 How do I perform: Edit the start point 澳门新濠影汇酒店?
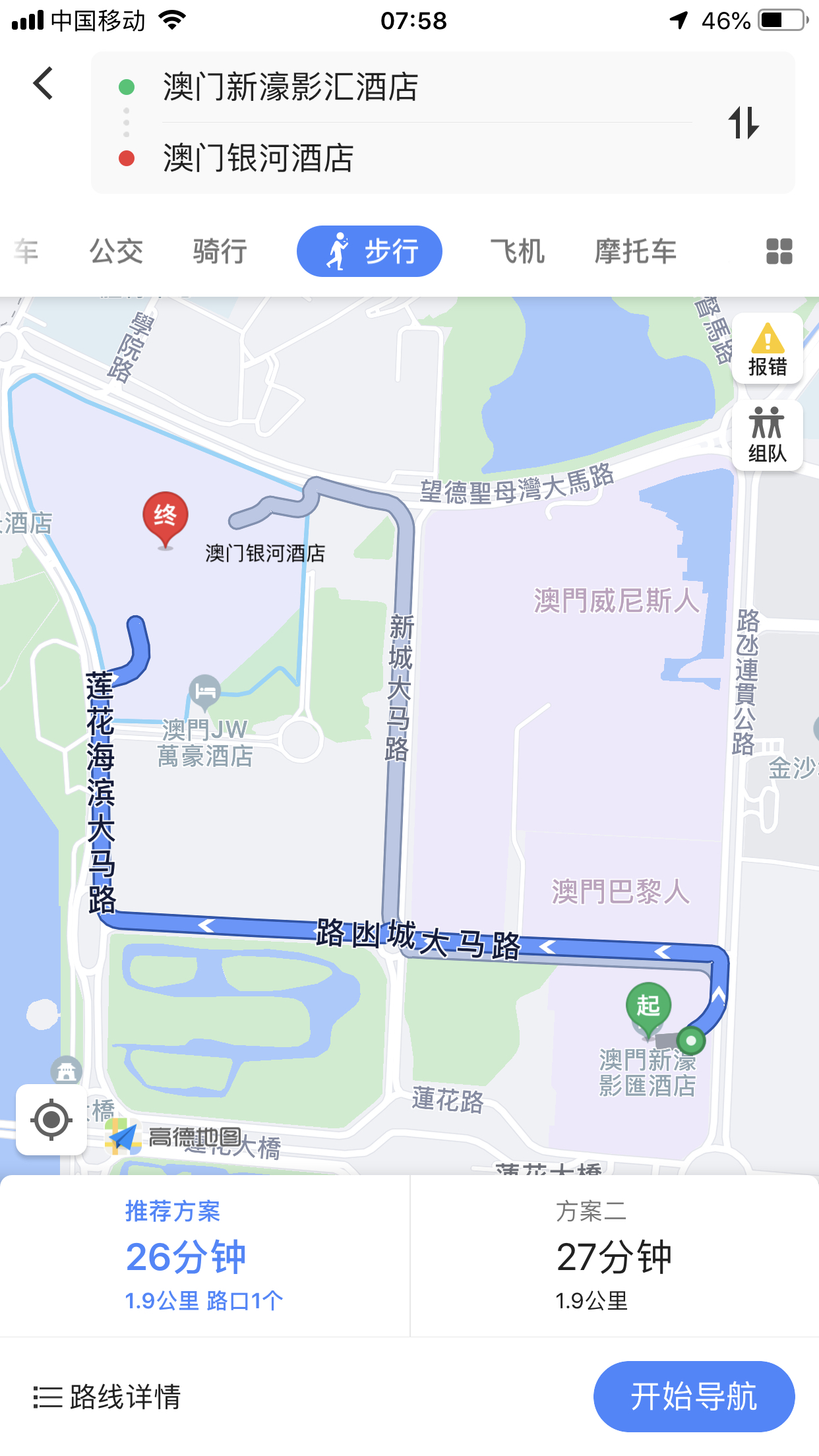[290, 87]
